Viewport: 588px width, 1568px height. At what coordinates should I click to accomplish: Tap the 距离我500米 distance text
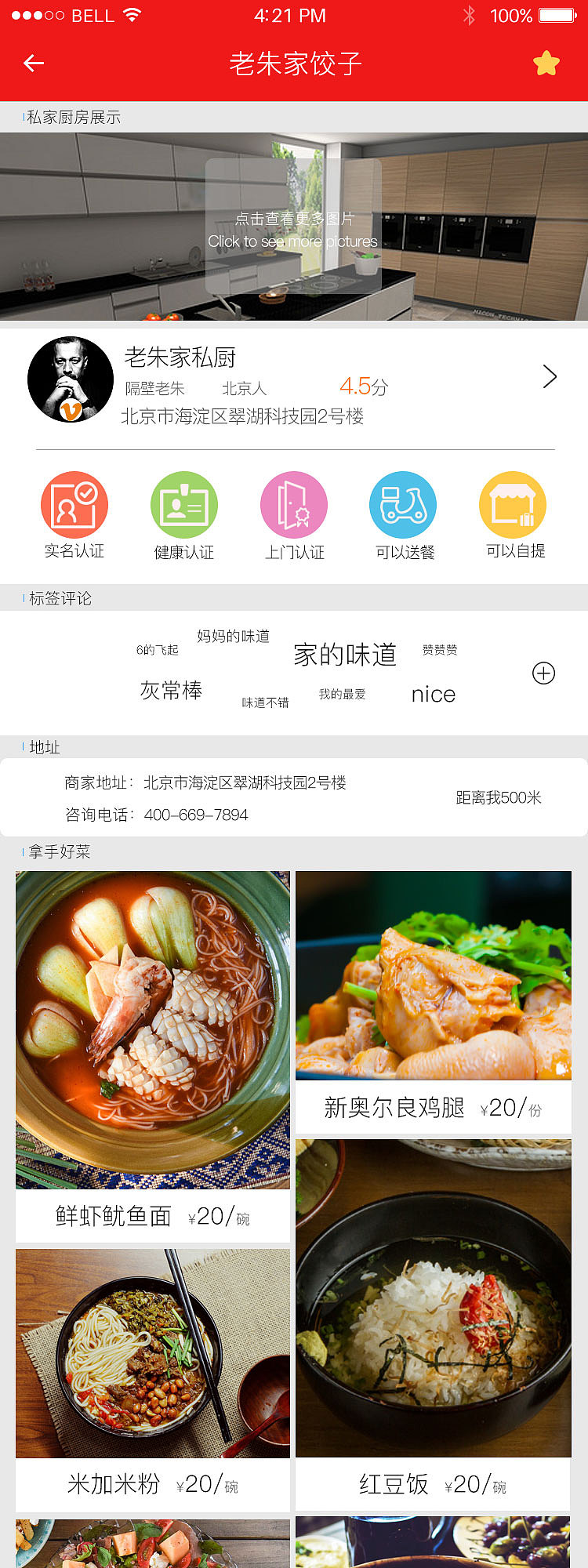[496, 797]
